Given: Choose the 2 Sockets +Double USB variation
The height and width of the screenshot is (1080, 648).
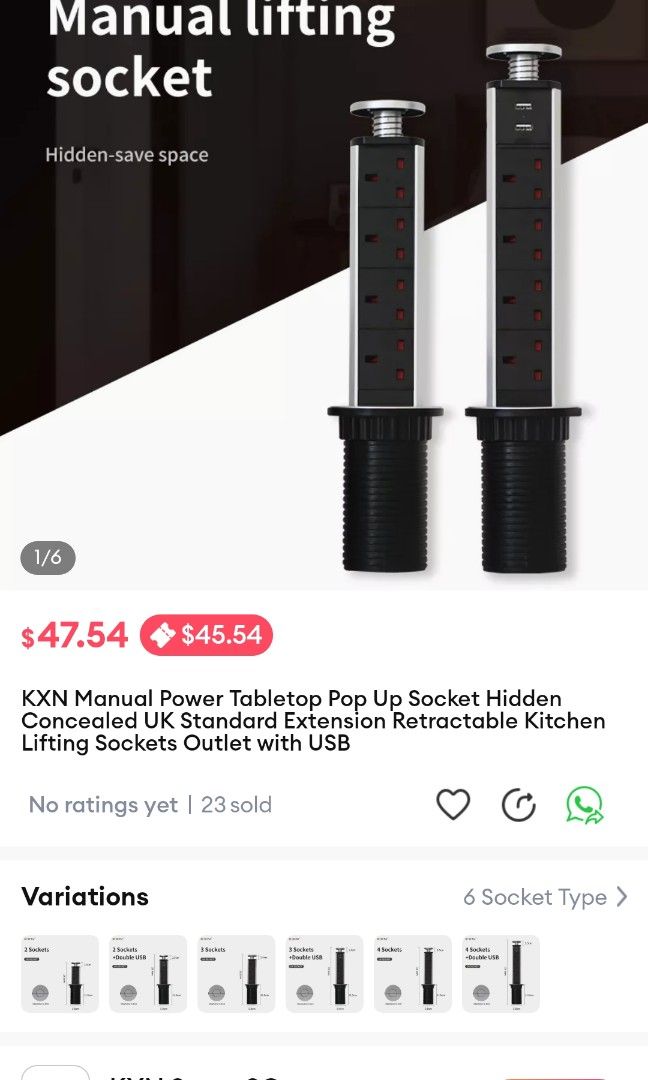Looking at the screenshot, I should (x=148, y=973).
